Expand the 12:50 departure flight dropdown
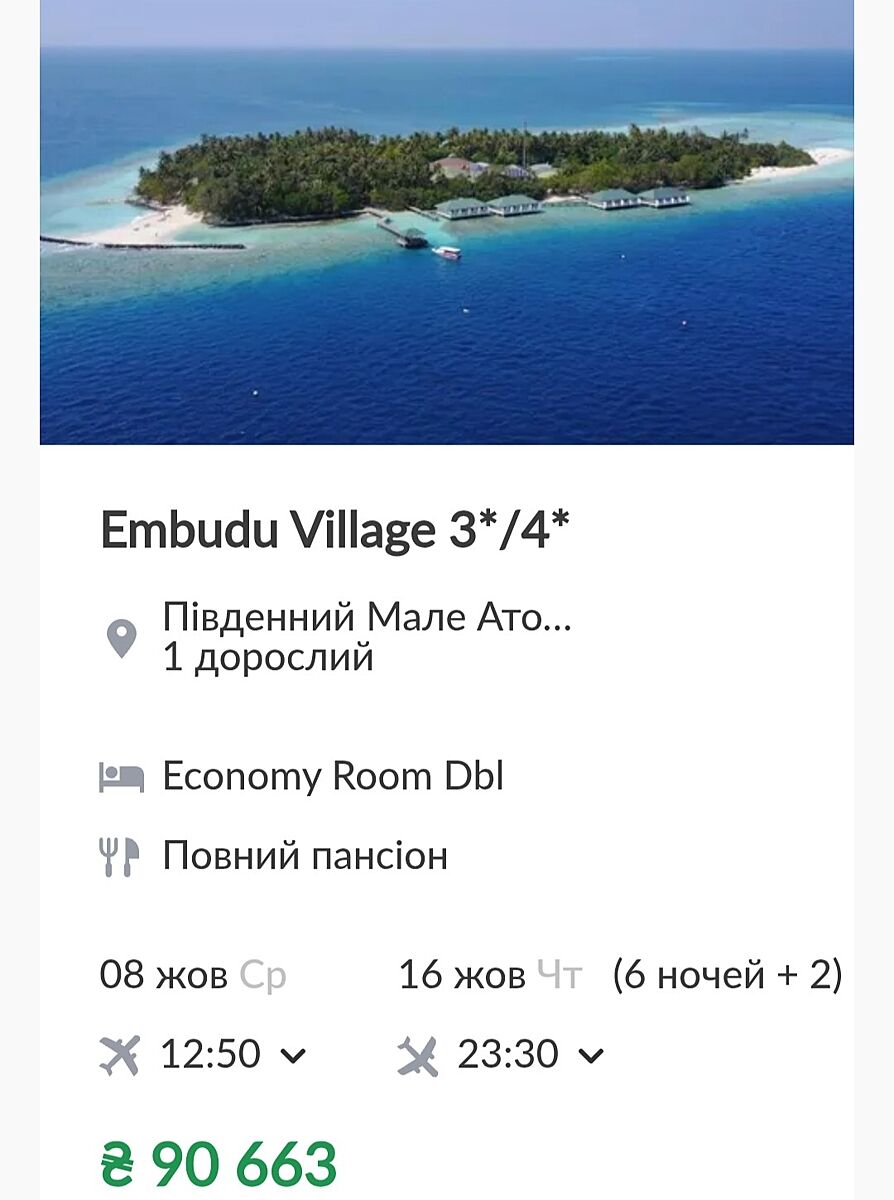 (x=292, y=1056)
